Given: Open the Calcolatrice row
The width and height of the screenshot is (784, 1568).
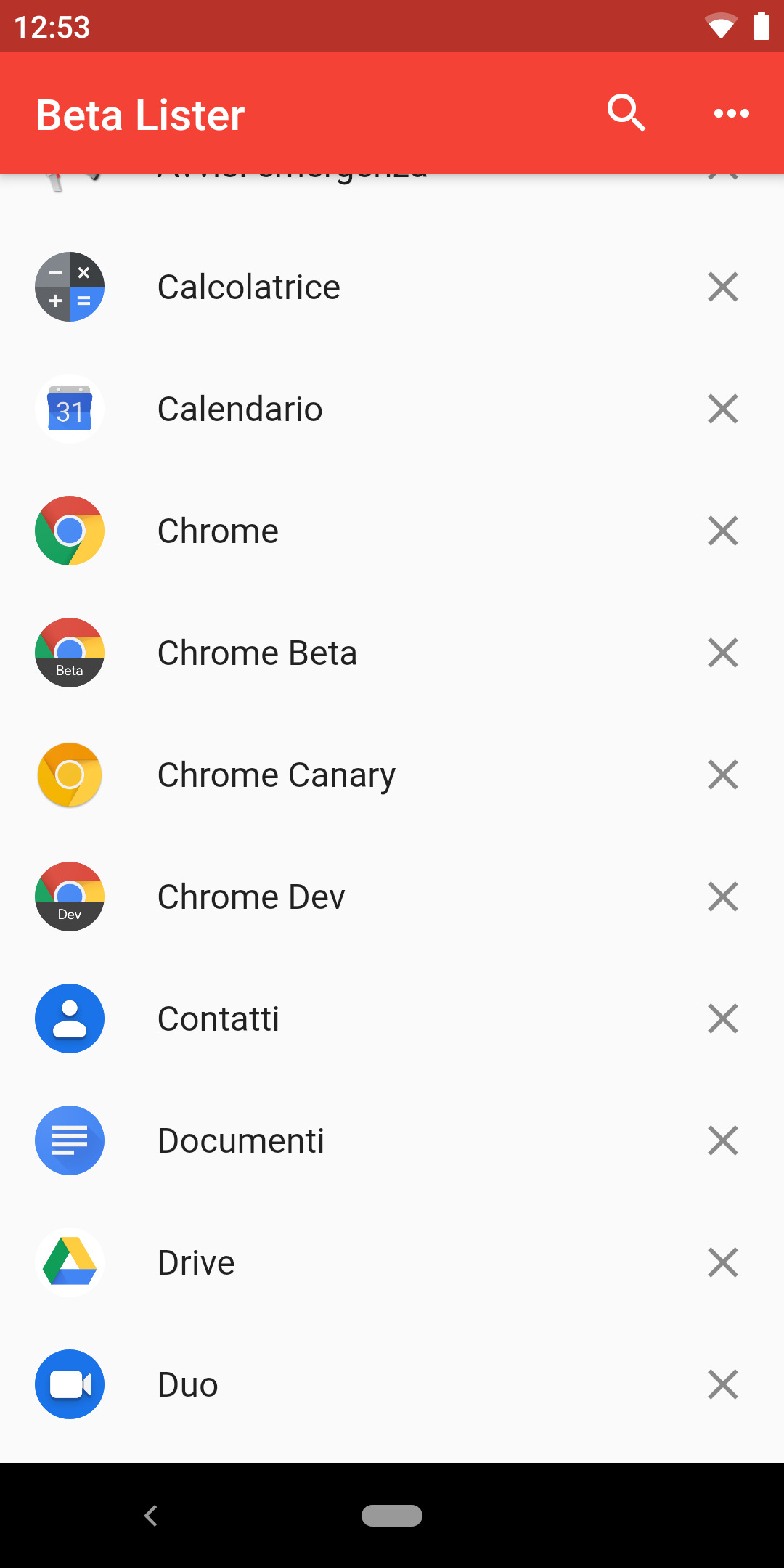Looking at the screenshot, I should click(392, 287).
